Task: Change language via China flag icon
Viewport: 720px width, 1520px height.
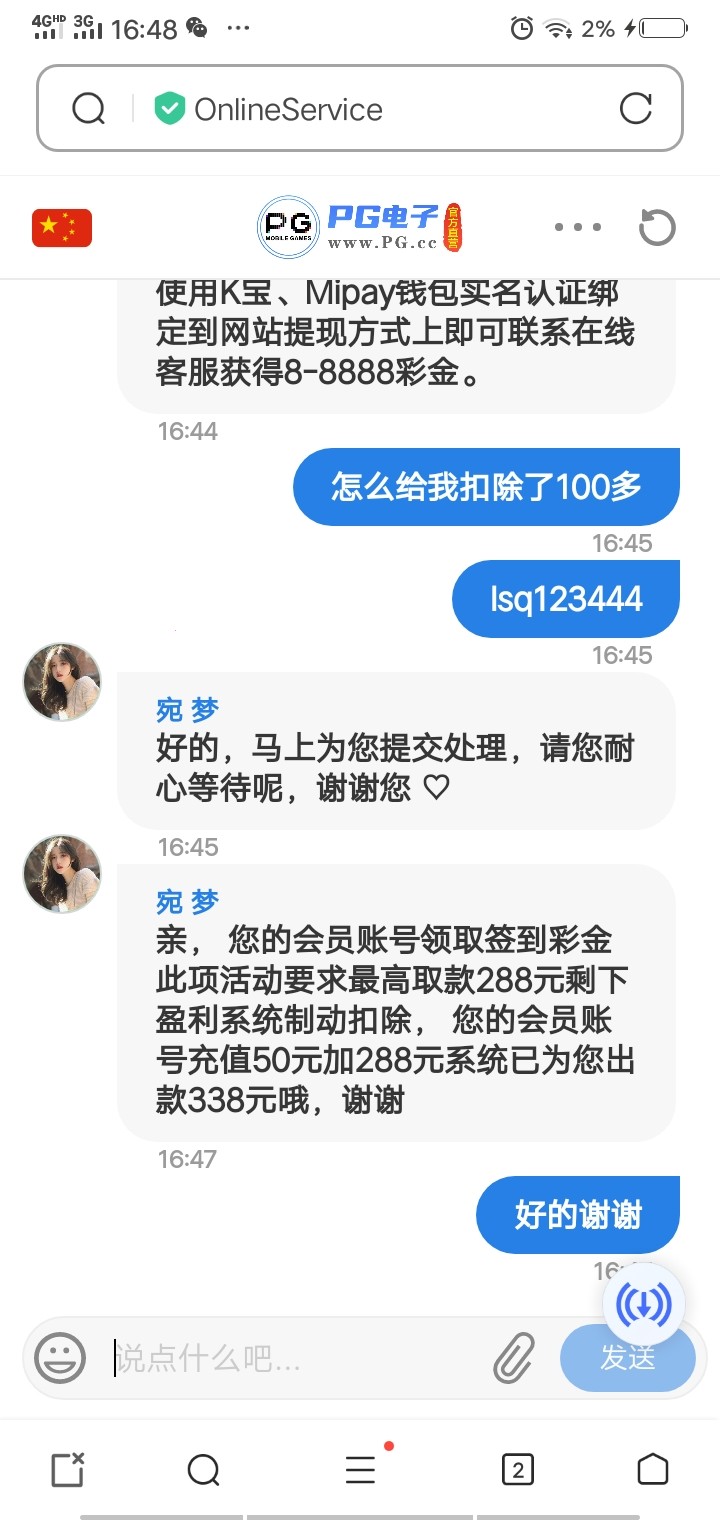Action: pos(62,228)
